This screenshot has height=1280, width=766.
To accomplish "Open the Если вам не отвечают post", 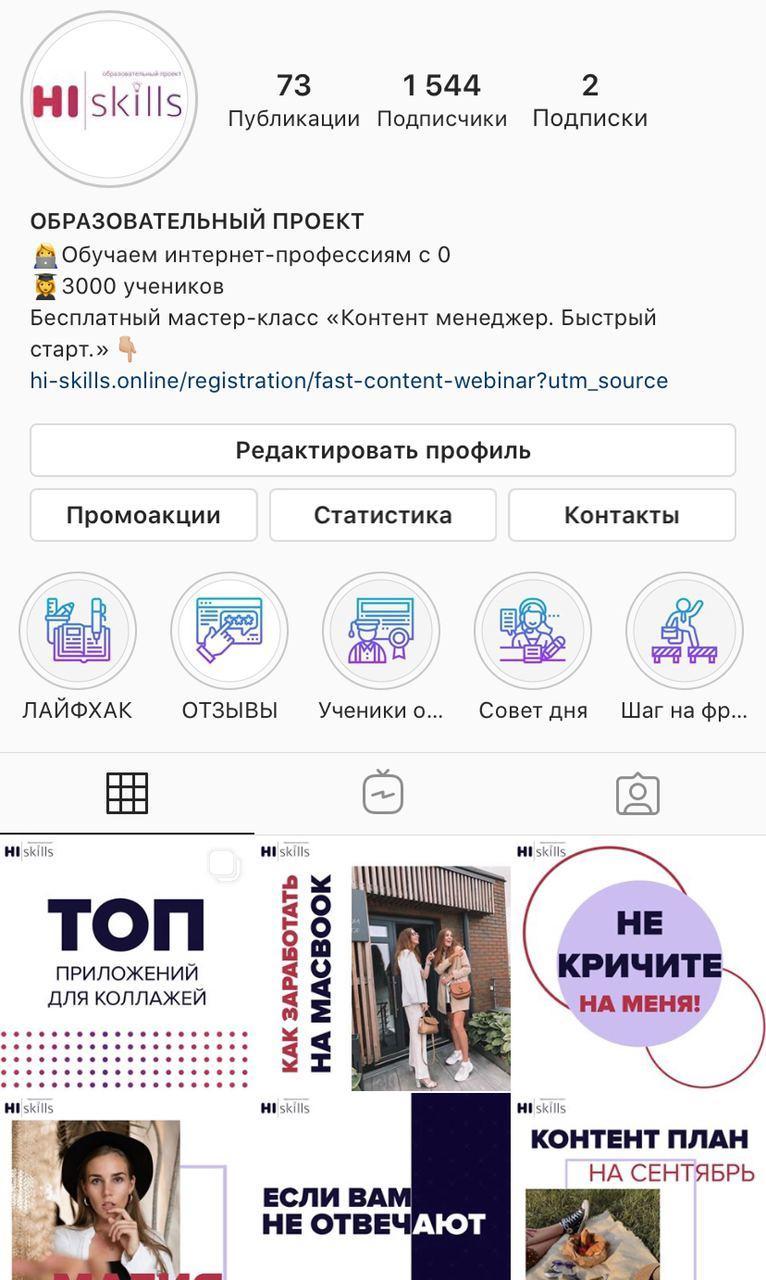I will pos(383,1188).
